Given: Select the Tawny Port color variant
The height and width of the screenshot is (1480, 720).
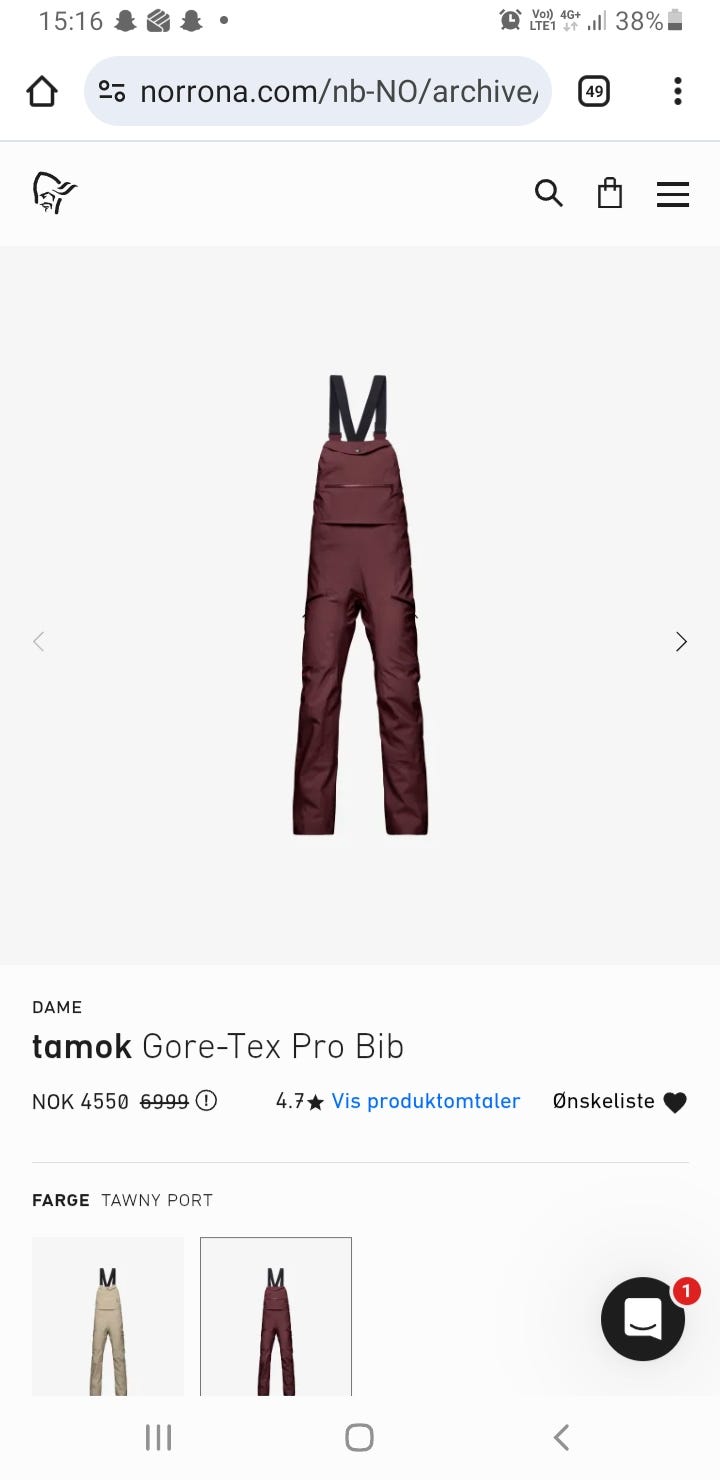Looking at the screenshot, I should pyautogui.click(x=276, y=1317).
